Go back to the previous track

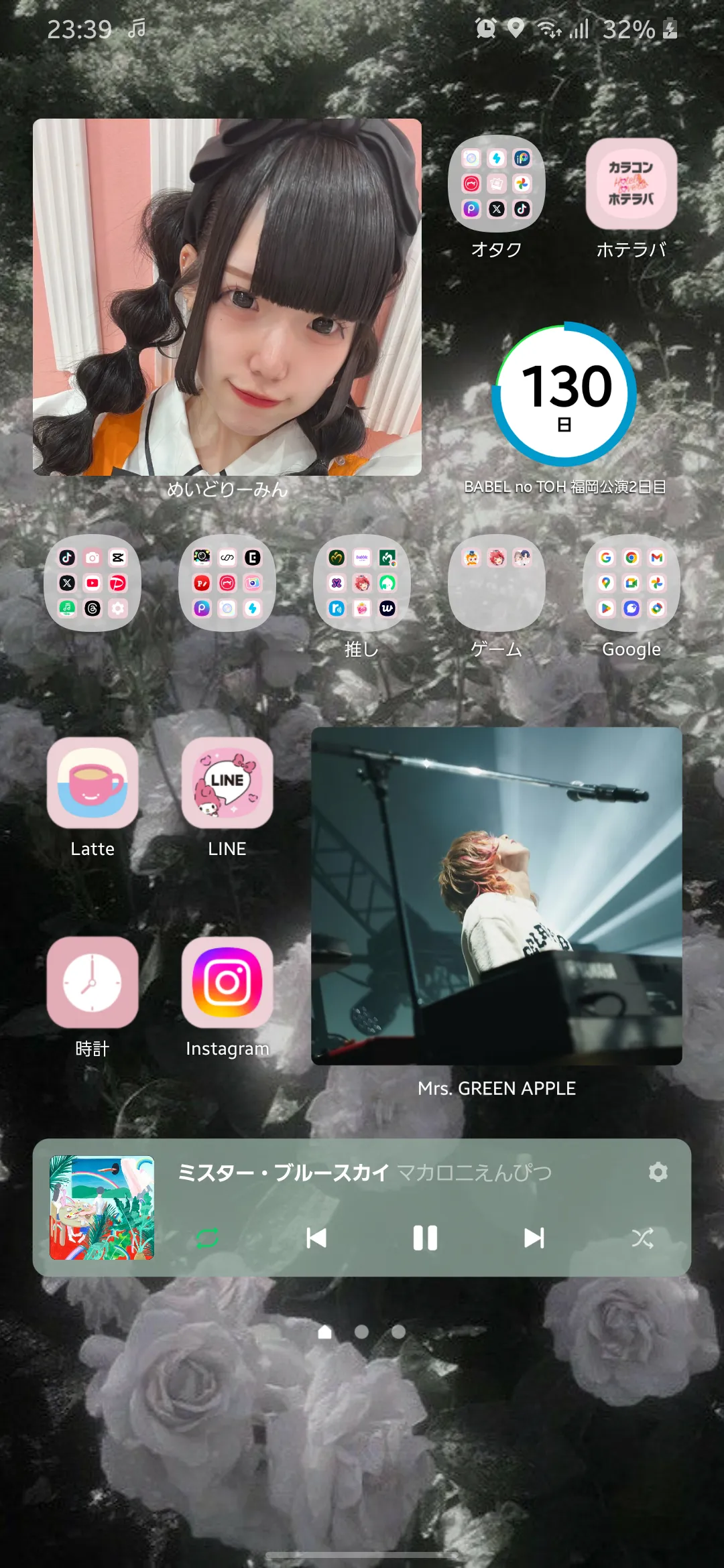point(316,1238)
